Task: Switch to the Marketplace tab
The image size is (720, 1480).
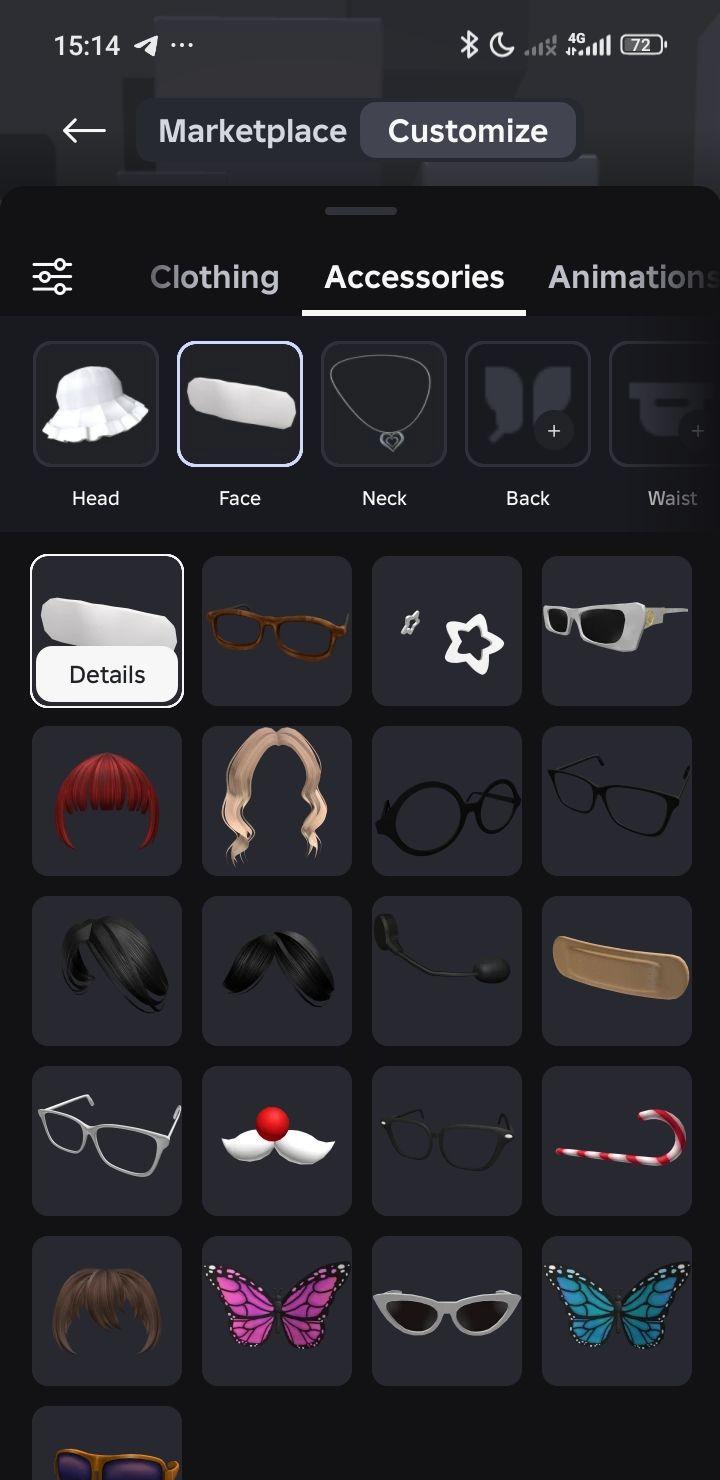Action: pos(252,131)
